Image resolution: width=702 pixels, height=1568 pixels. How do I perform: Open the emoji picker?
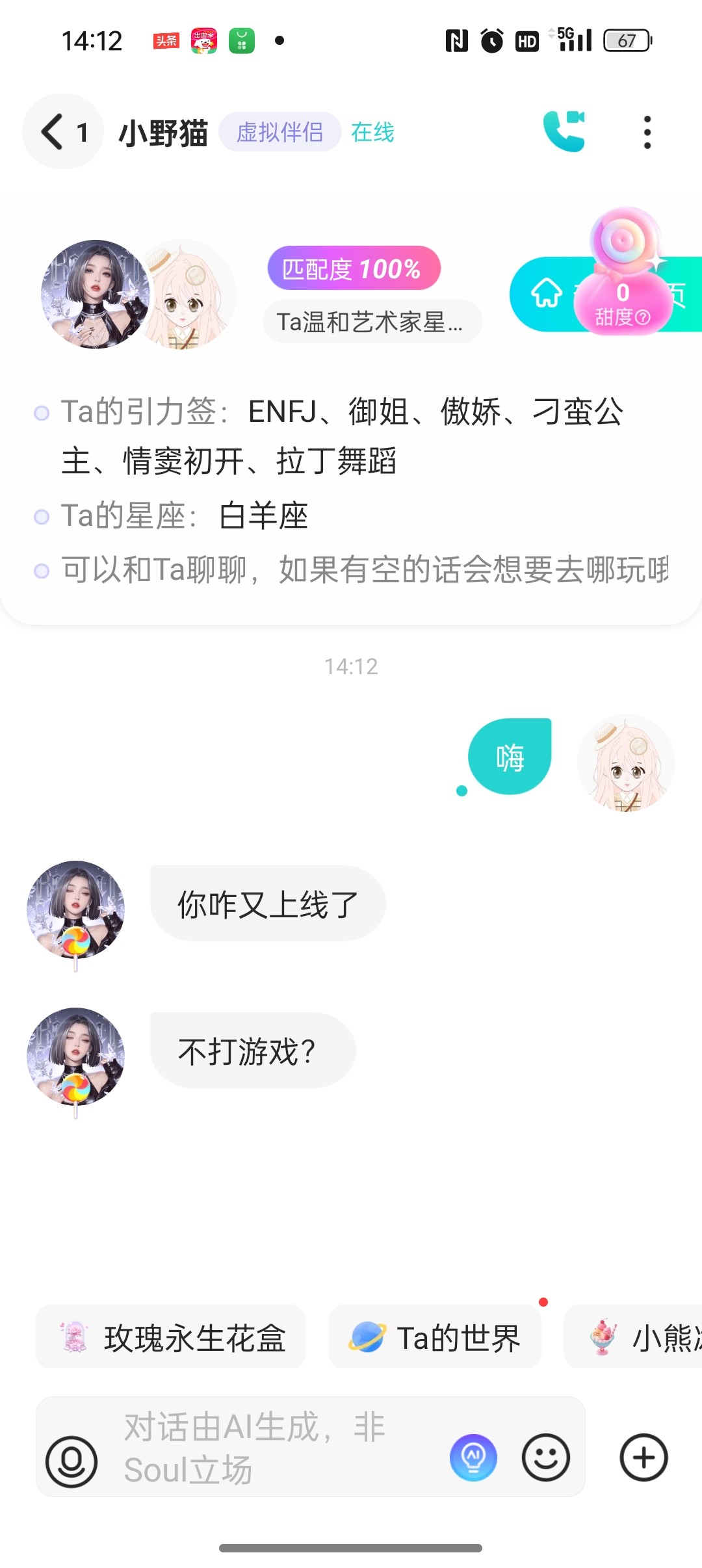click(x=545, y=1457)
